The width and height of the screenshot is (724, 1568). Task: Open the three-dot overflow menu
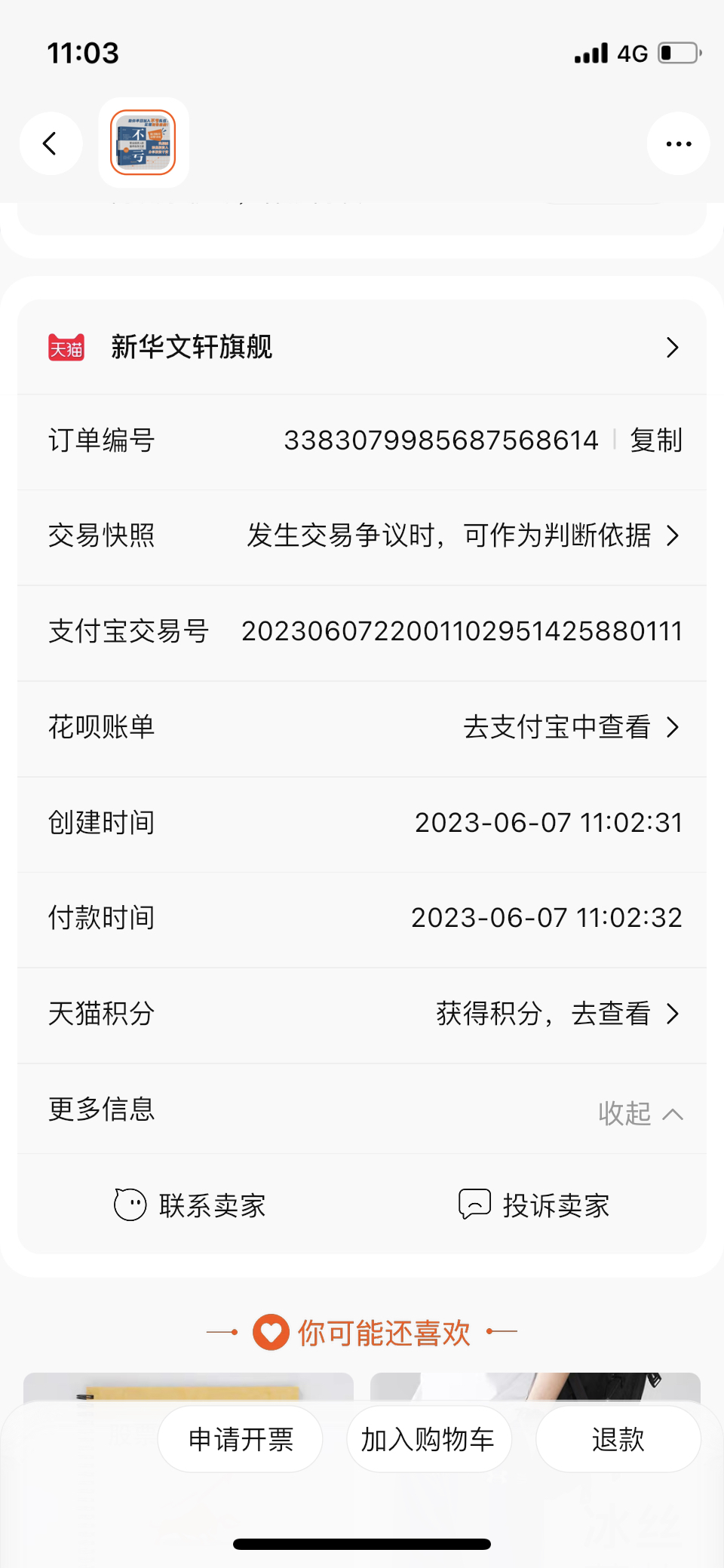[x=678, y=143]
